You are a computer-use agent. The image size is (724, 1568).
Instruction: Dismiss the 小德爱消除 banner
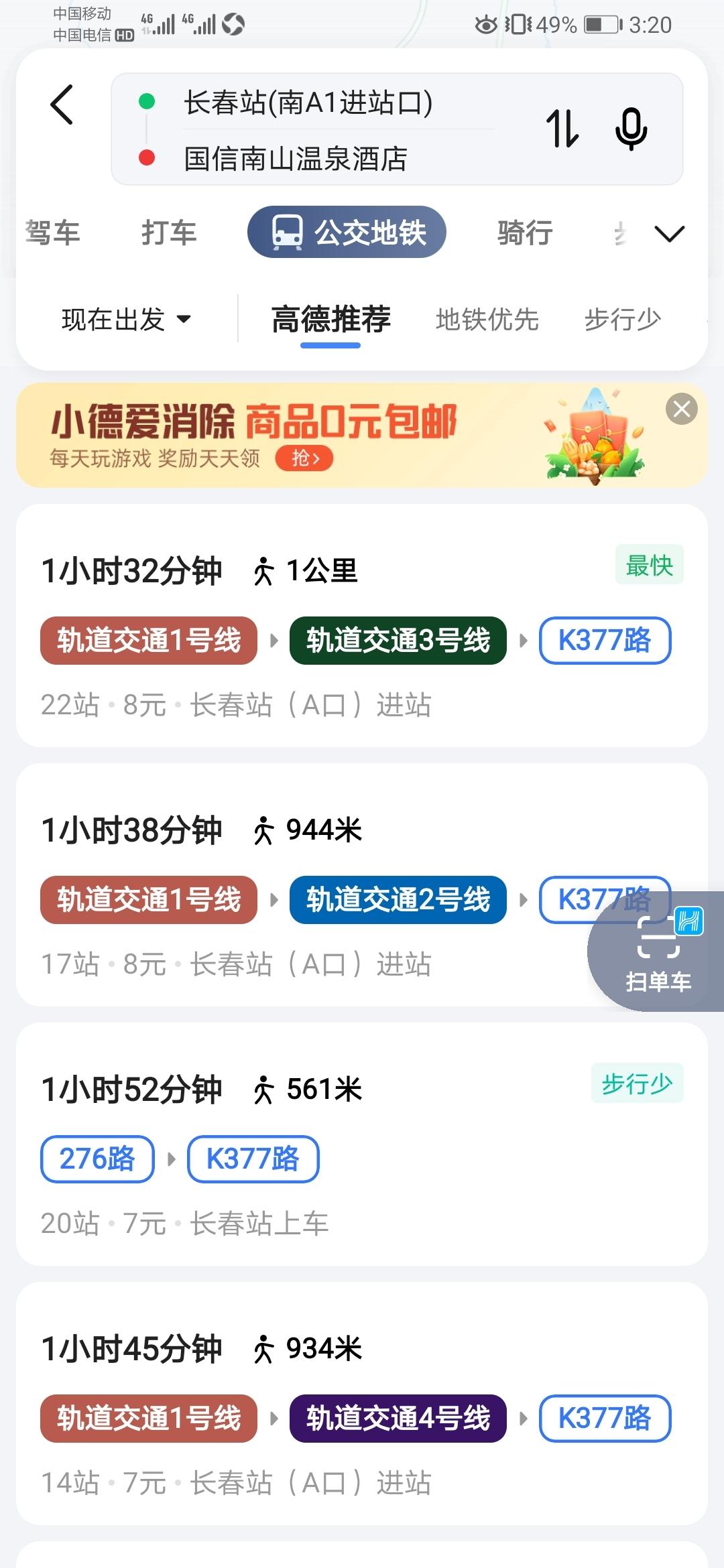click(x=681, y=409)
